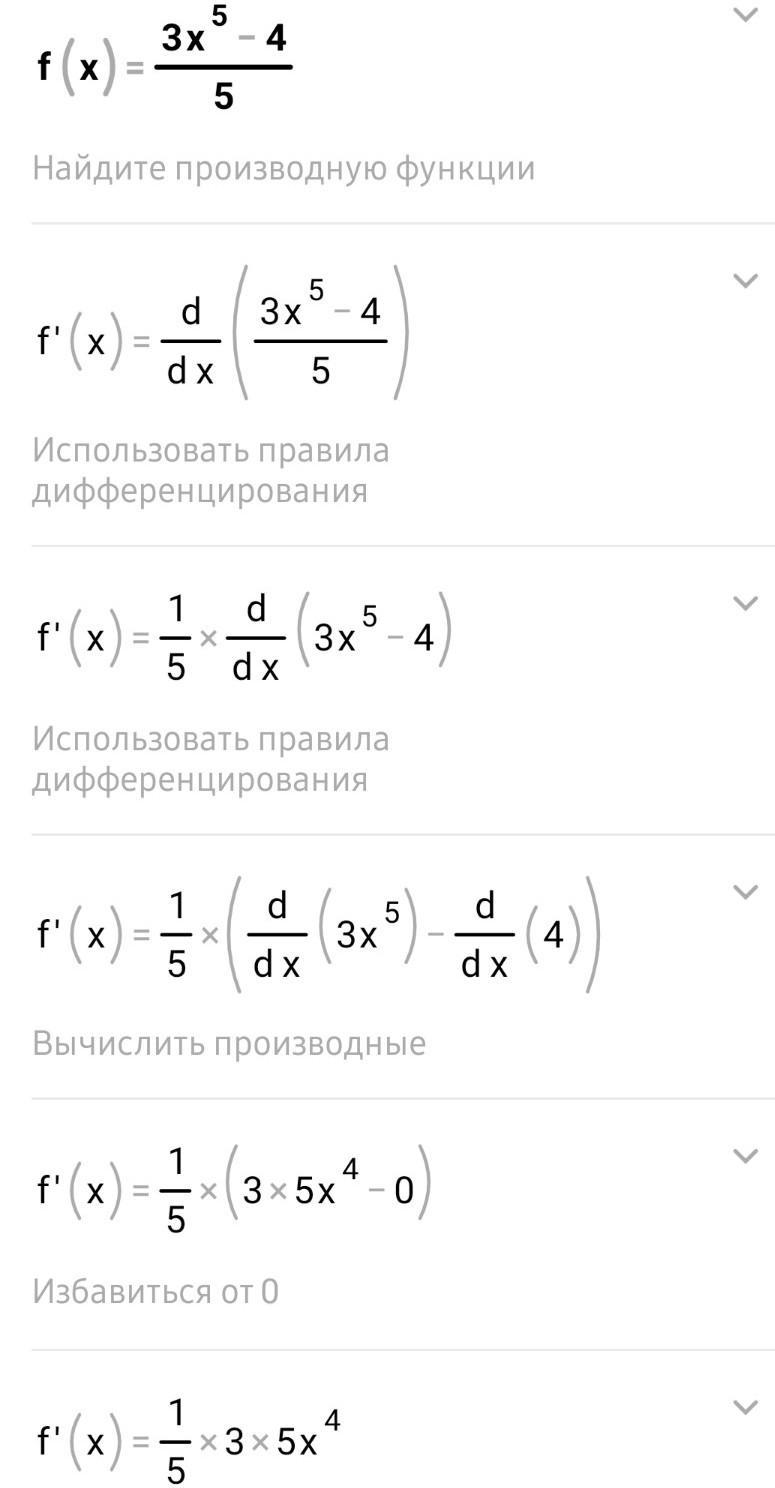Expand the 'Избавиться от 0' step

click(x=746, y=1156)
